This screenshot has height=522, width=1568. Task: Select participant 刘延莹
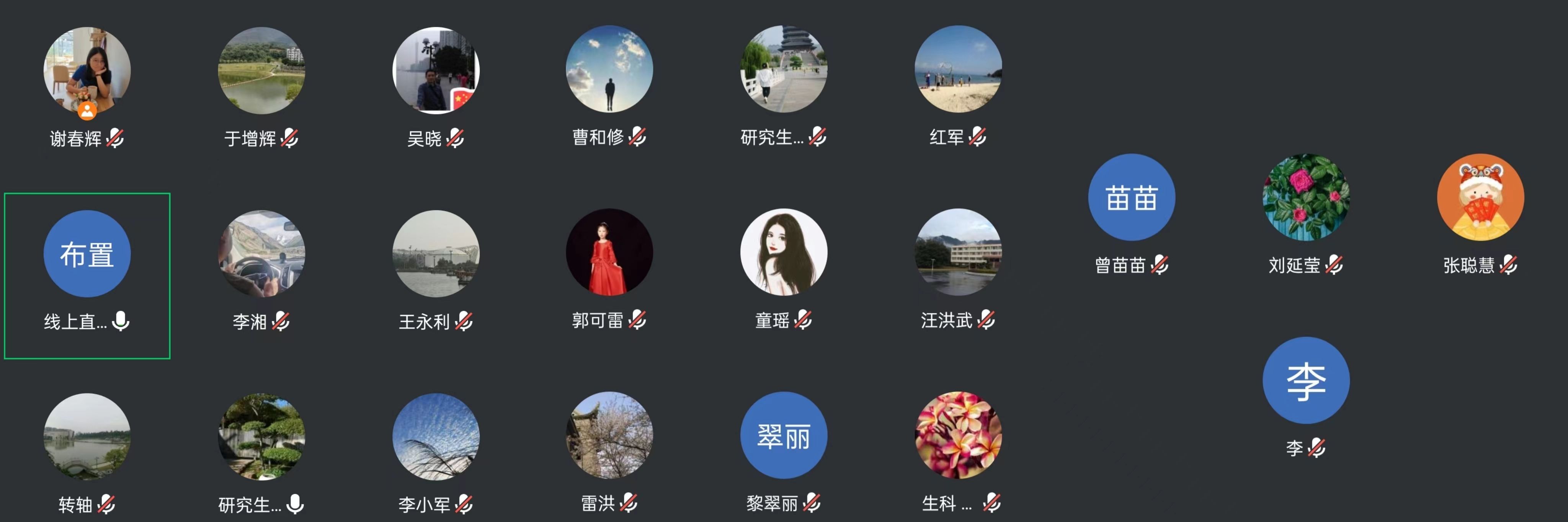1306,198
